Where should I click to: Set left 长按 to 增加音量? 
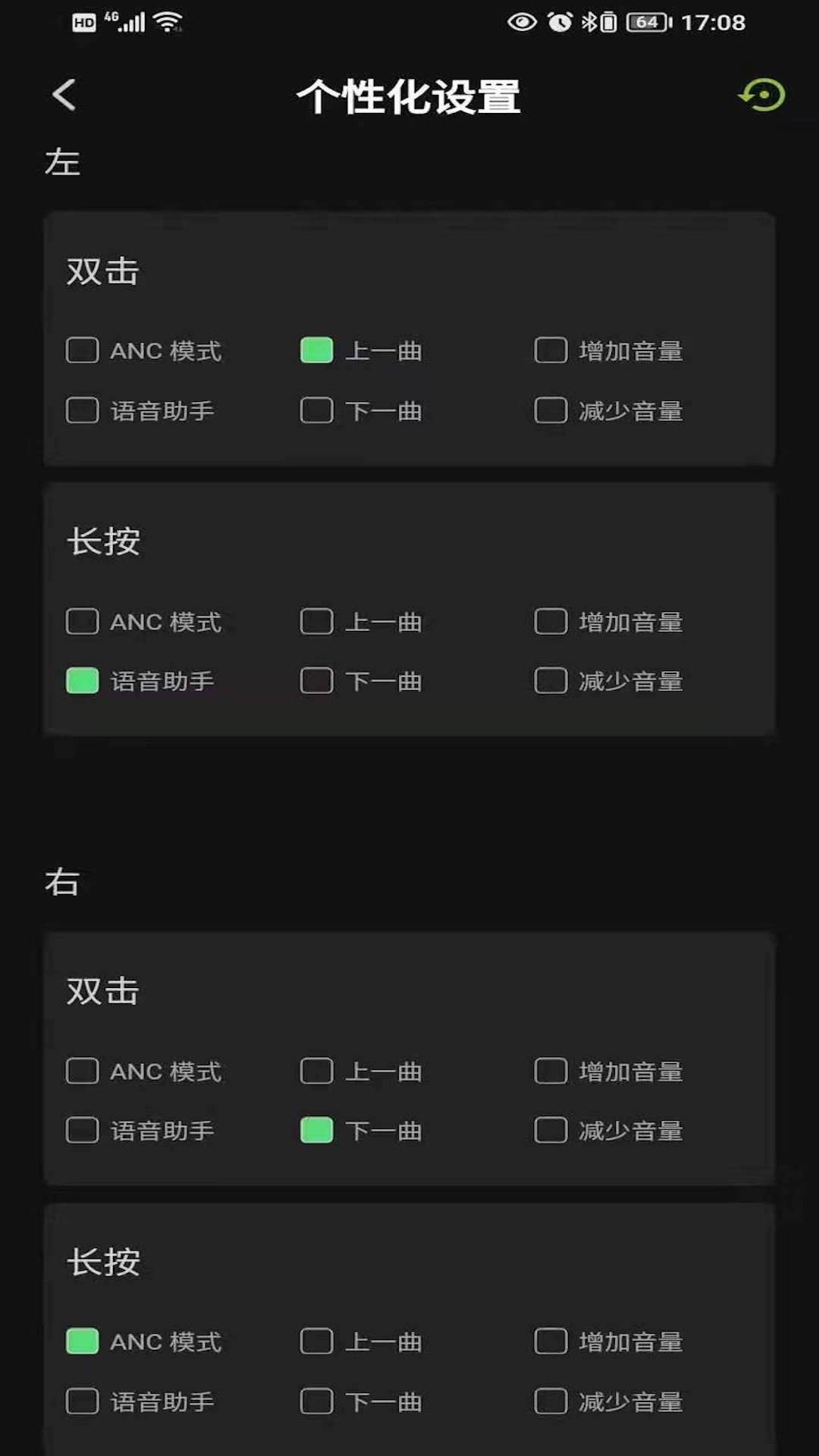click(551, 621)
